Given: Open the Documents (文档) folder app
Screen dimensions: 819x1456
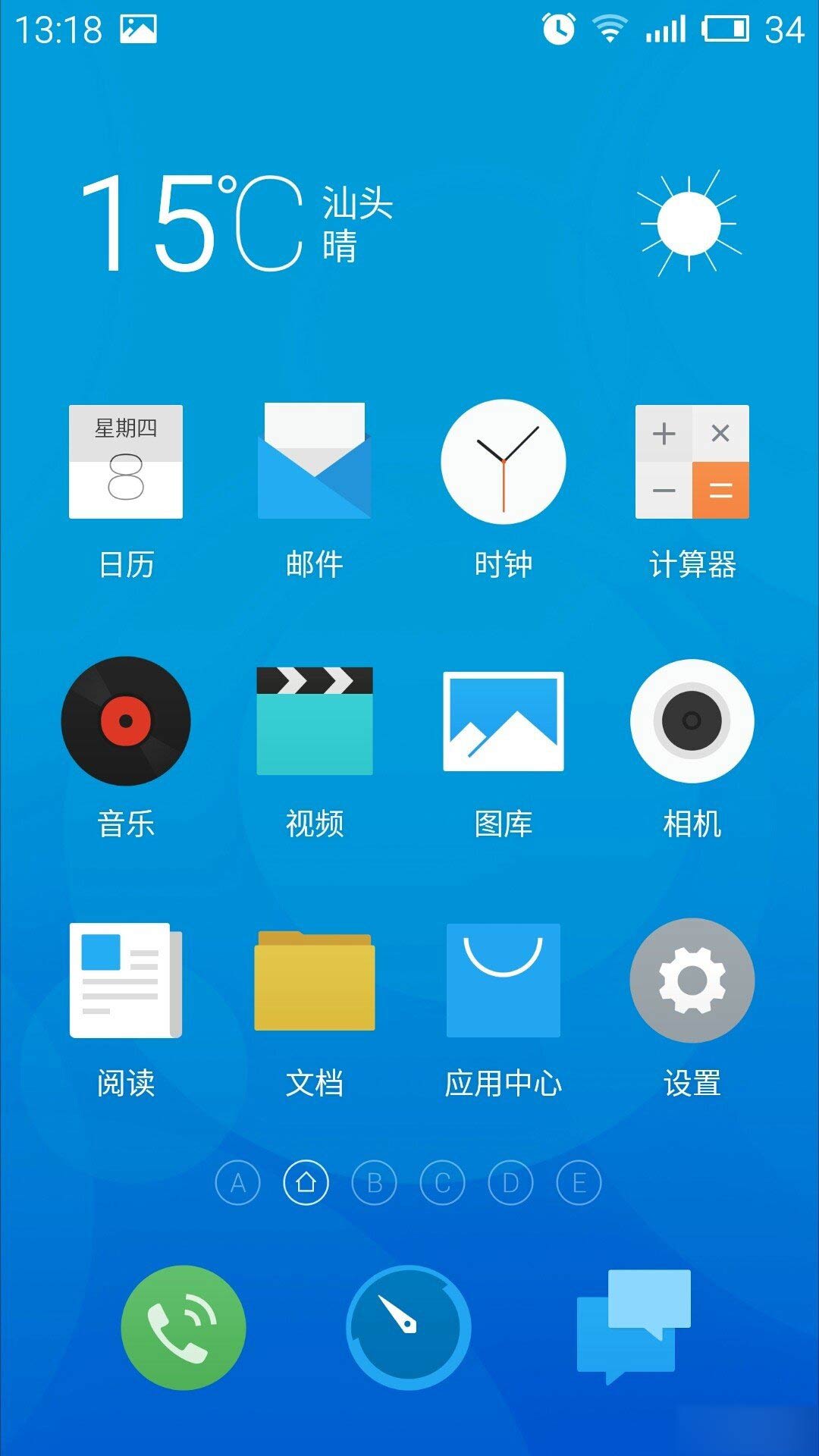Looking at the screenshot, I should coord(314,981).
